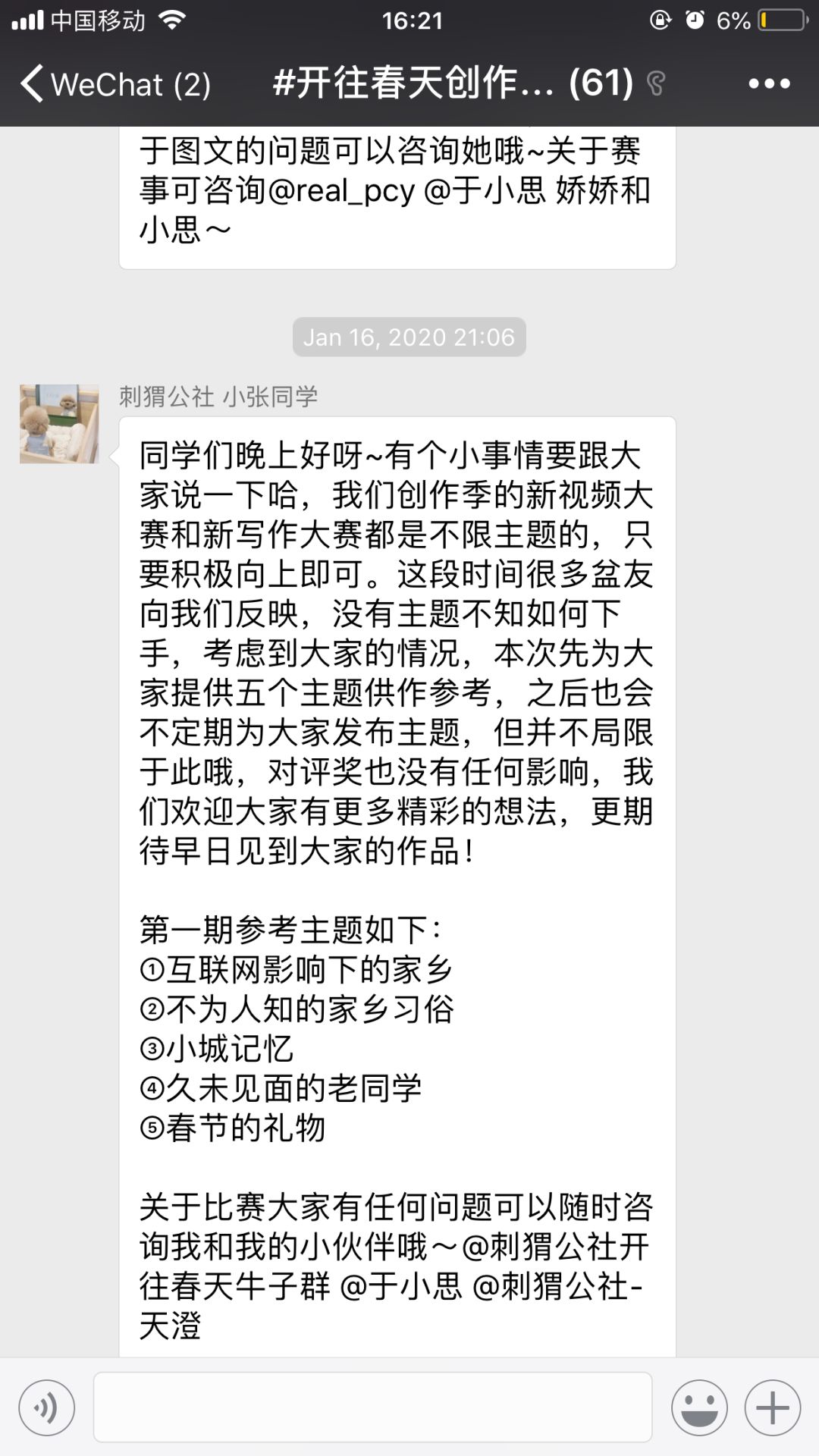
Task: Open 刺猬公社 小张同学's profile avatar
Action: pyautogui.click(x=59, y=423)
